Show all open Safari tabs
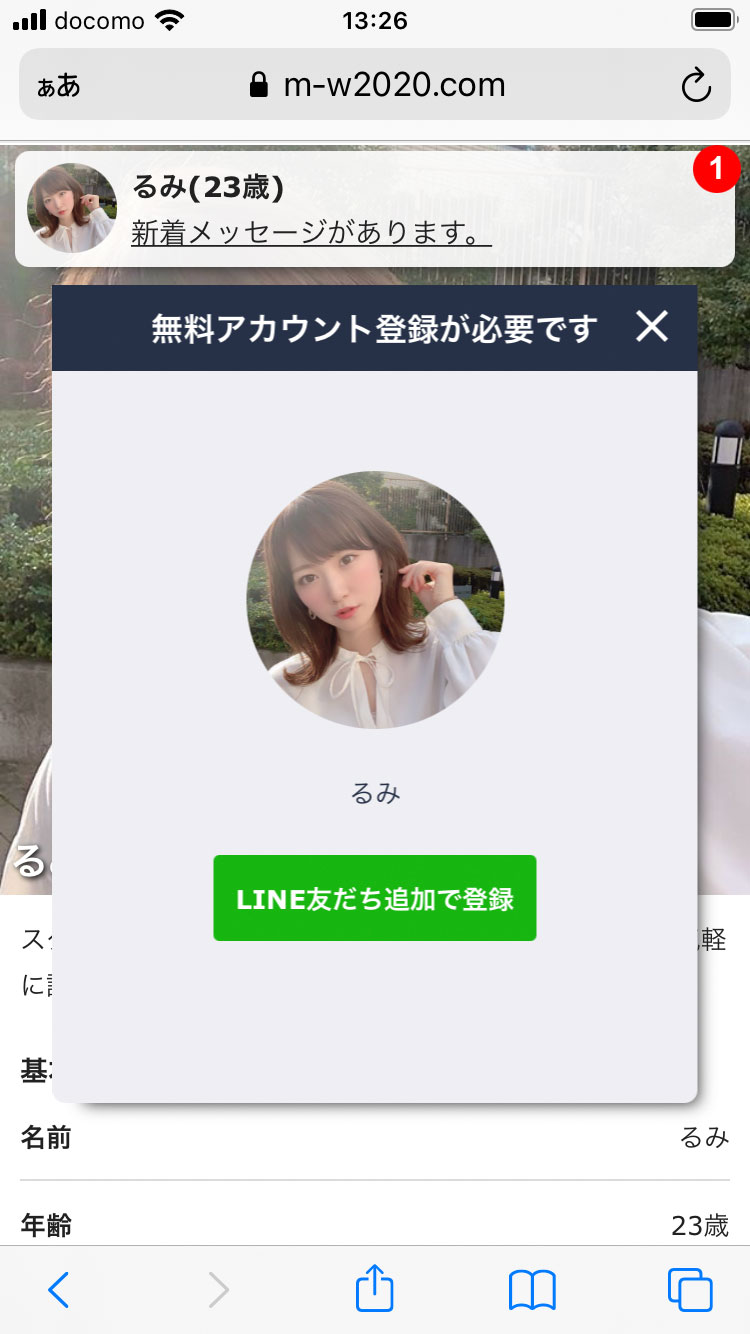The image size is (750, 1334). coord(690,1290)
